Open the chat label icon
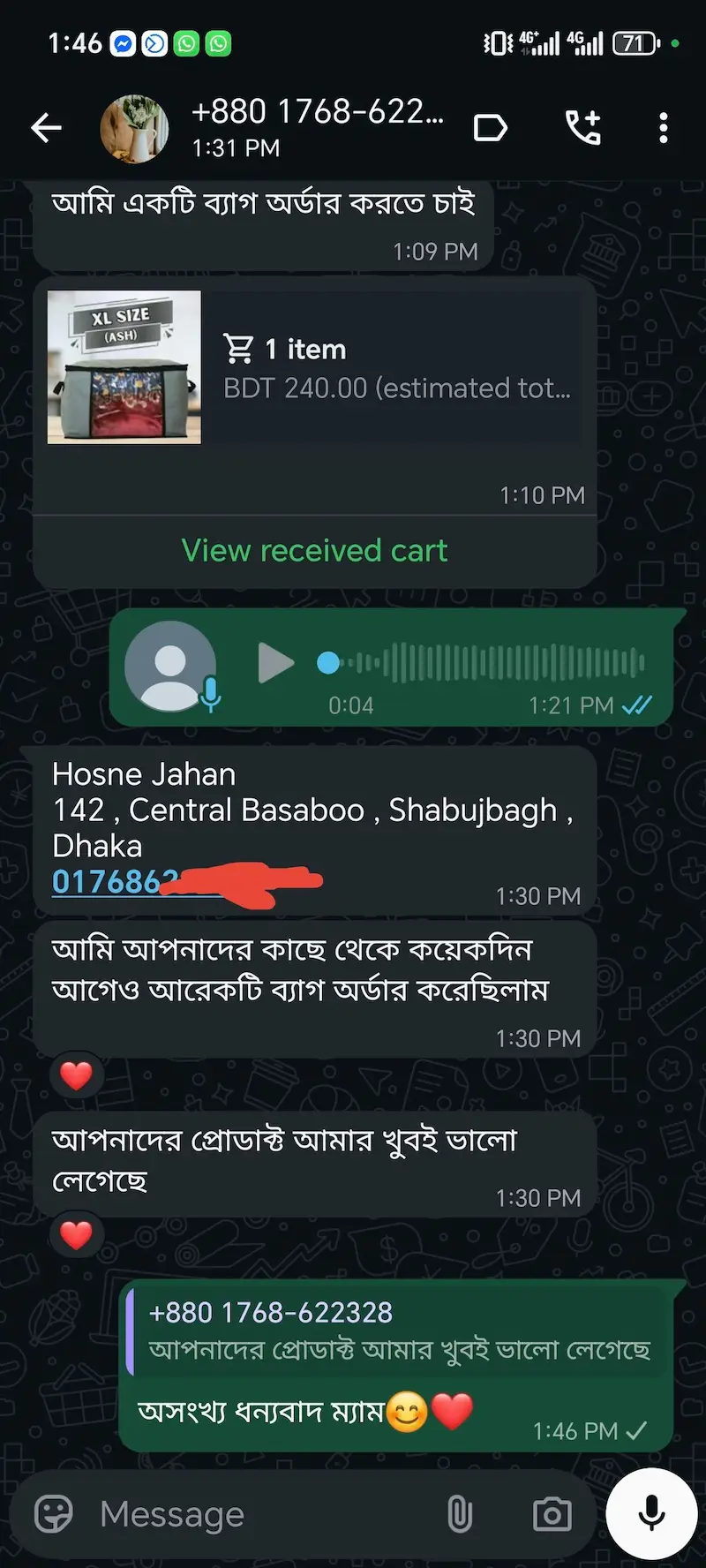This screenshot has width=706, height=1568. click(490, 128)
